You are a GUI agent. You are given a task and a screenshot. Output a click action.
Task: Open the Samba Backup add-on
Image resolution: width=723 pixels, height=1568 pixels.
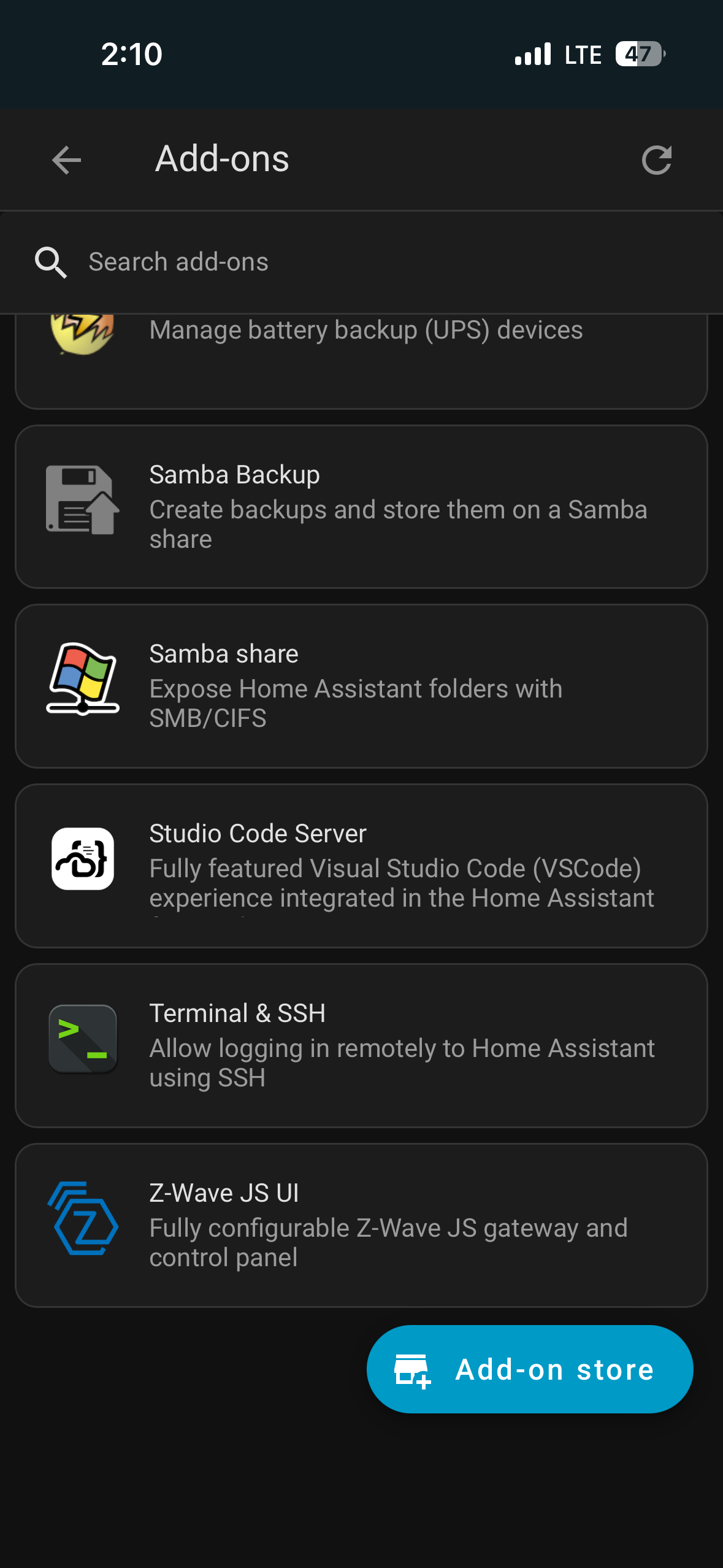tap(362, 507)
